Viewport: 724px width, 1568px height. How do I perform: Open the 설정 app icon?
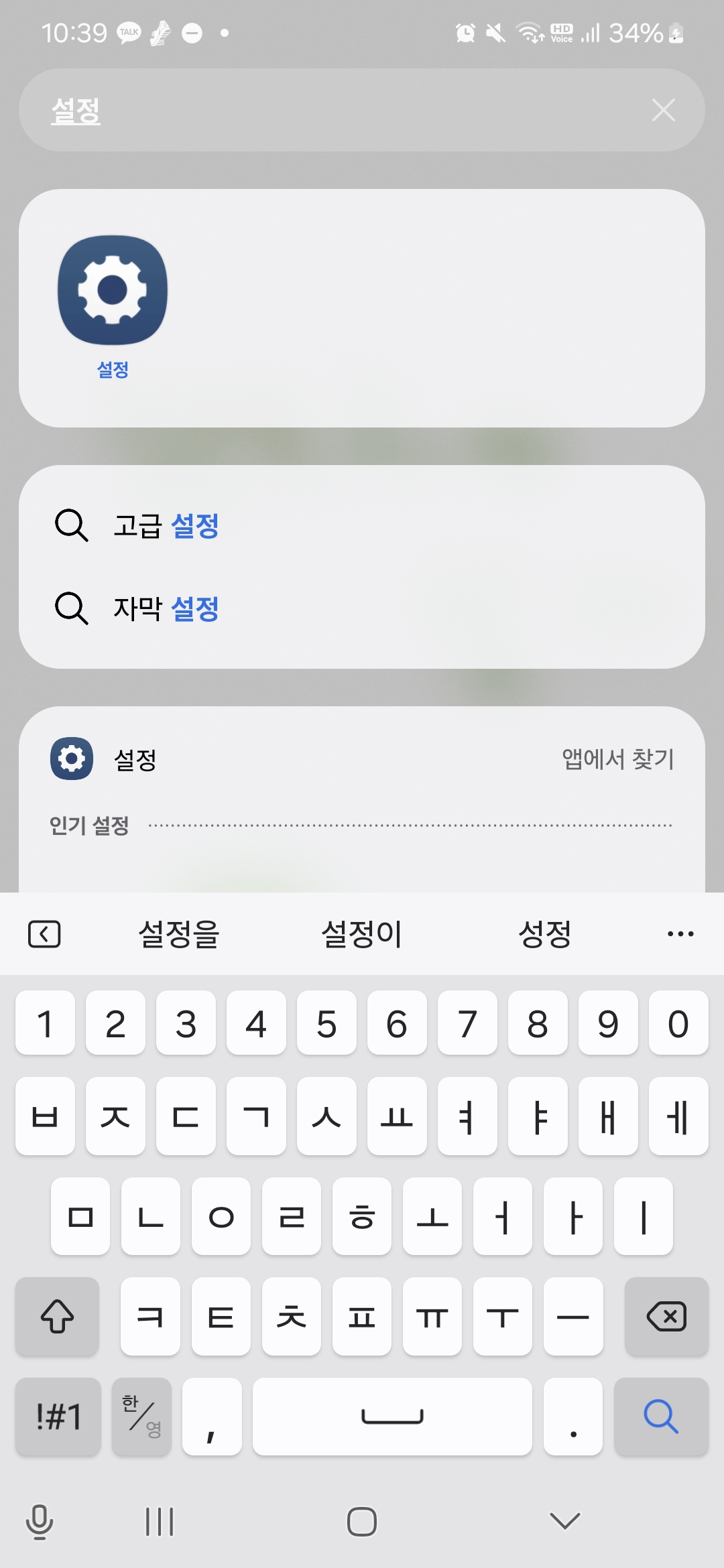pos(113,288)
